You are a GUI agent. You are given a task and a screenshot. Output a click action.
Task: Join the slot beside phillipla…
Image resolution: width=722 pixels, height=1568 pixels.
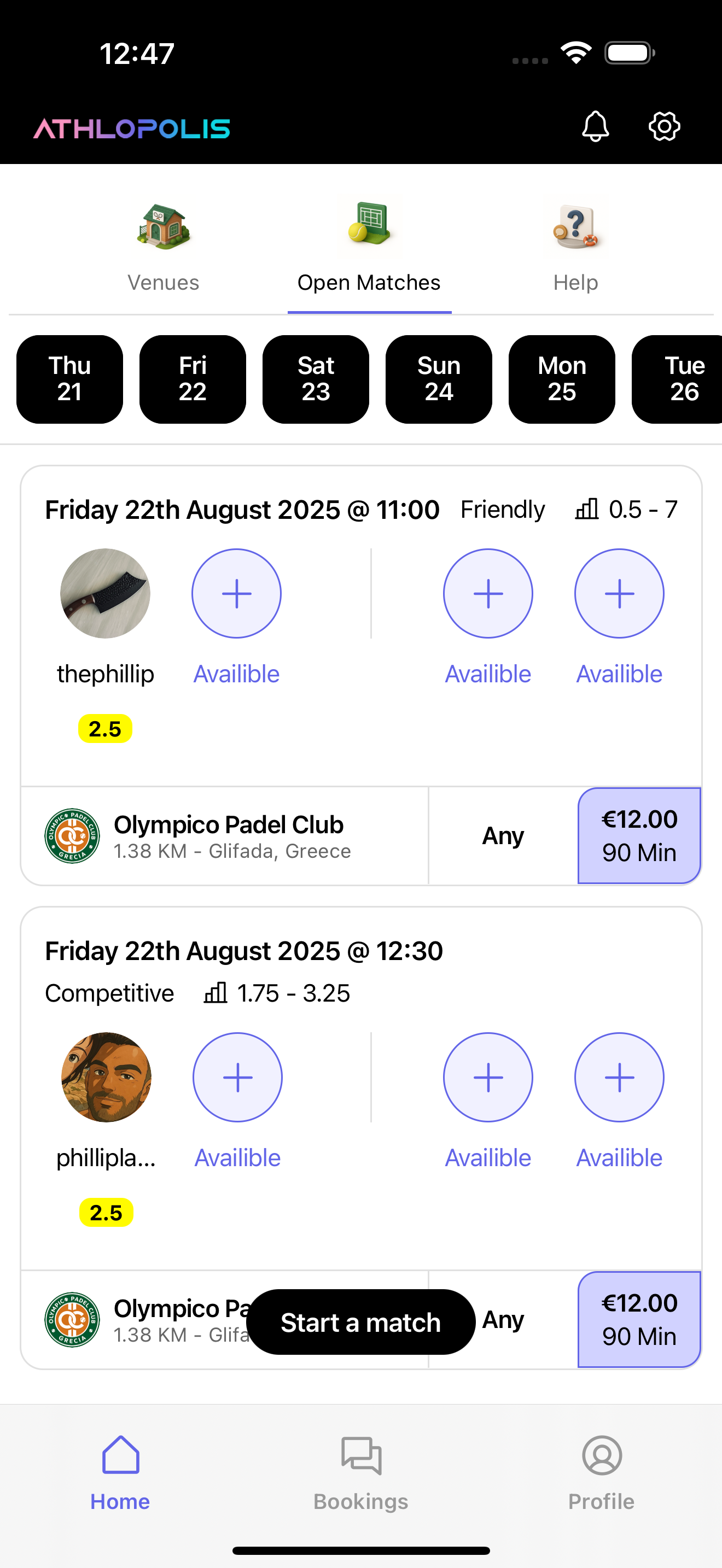pos(237,1077)
